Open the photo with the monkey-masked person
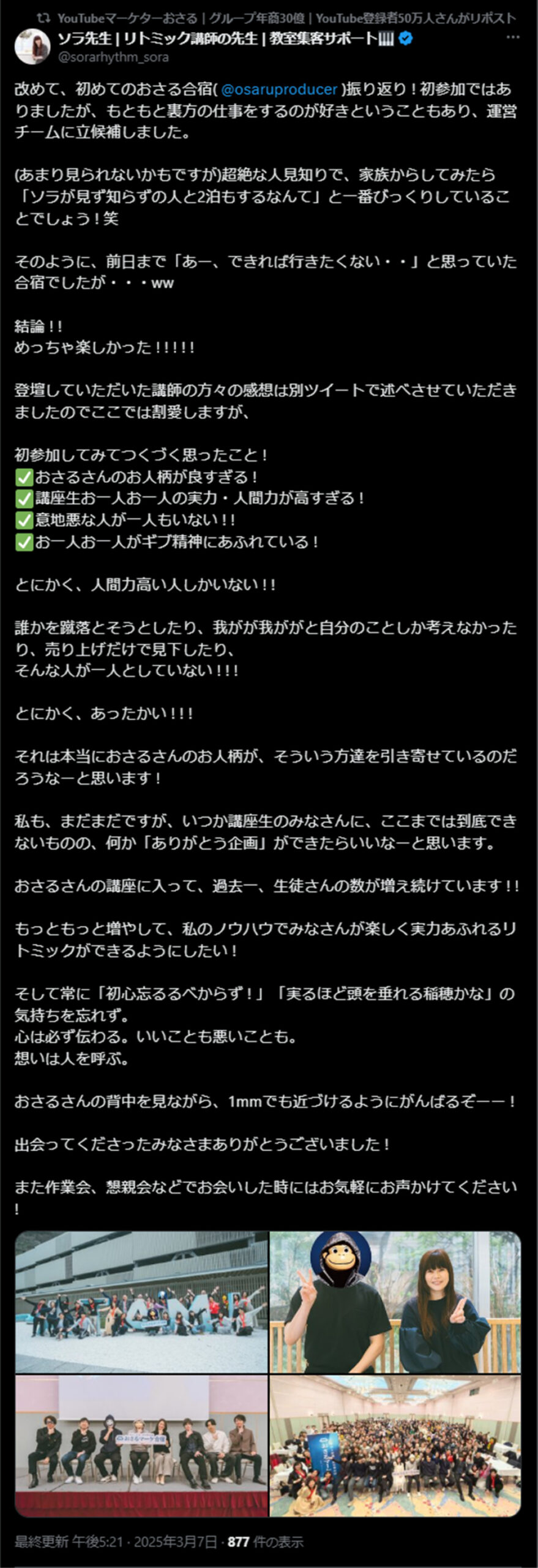The image size is (538, 1568). [395, 1302]
